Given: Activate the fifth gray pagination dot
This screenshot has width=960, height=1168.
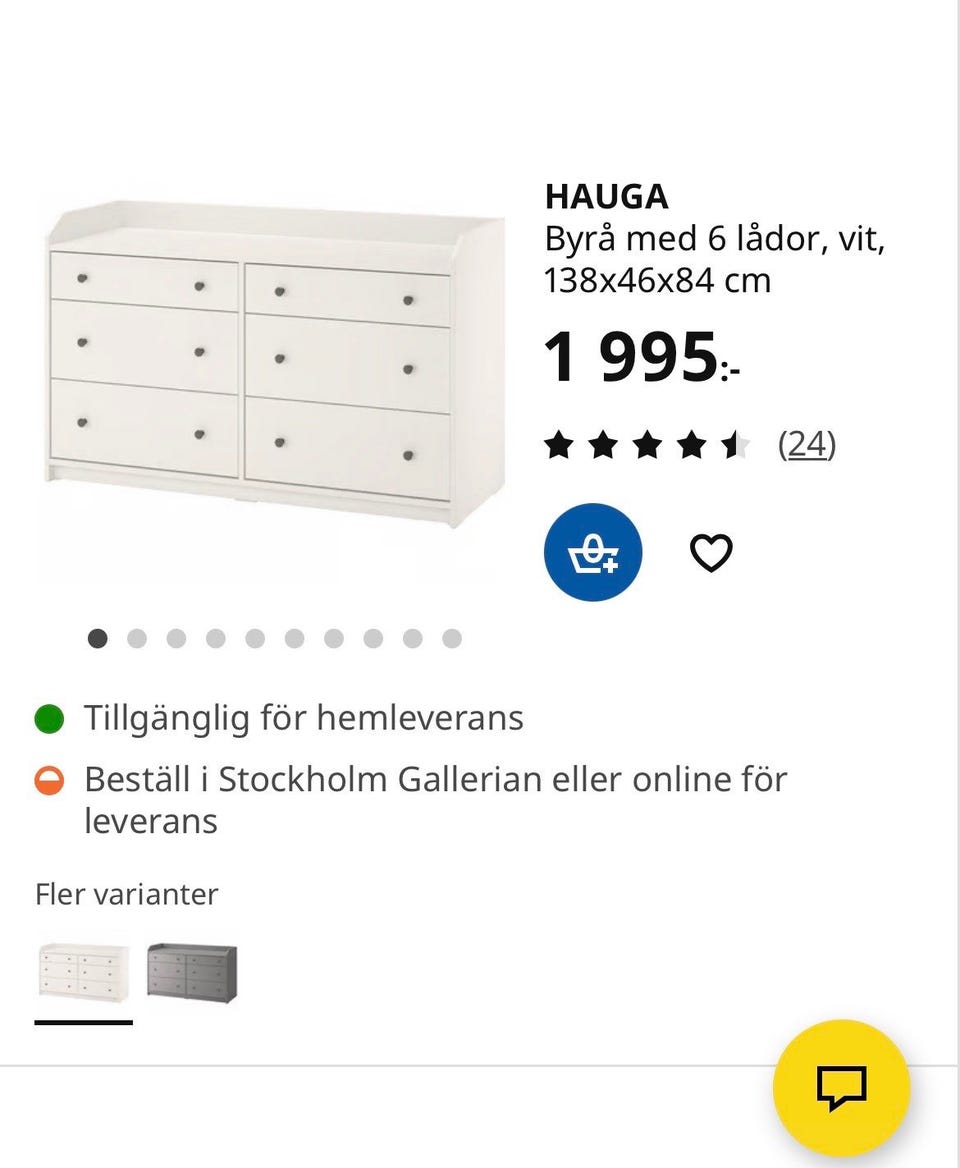Looking at the screenshot, I should [x=255, y=637].
